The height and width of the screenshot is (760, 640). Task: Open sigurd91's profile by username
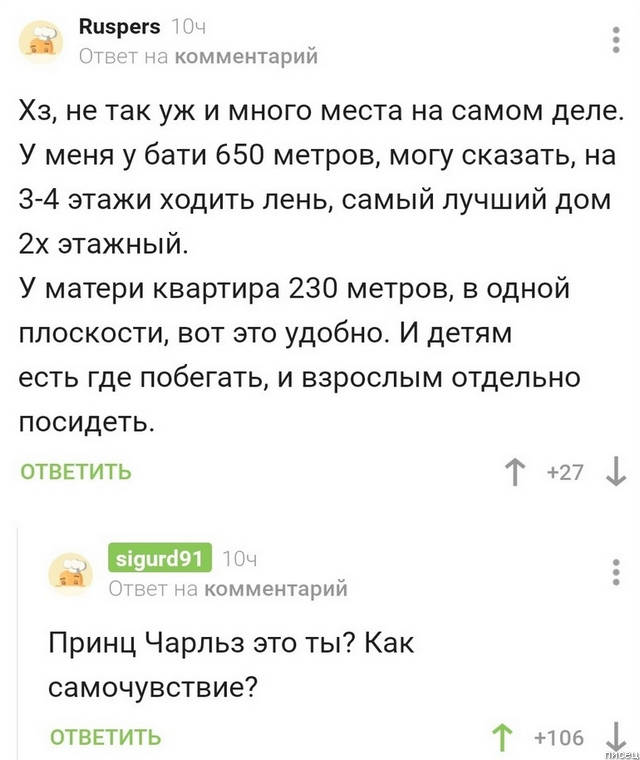click(159, 558)
